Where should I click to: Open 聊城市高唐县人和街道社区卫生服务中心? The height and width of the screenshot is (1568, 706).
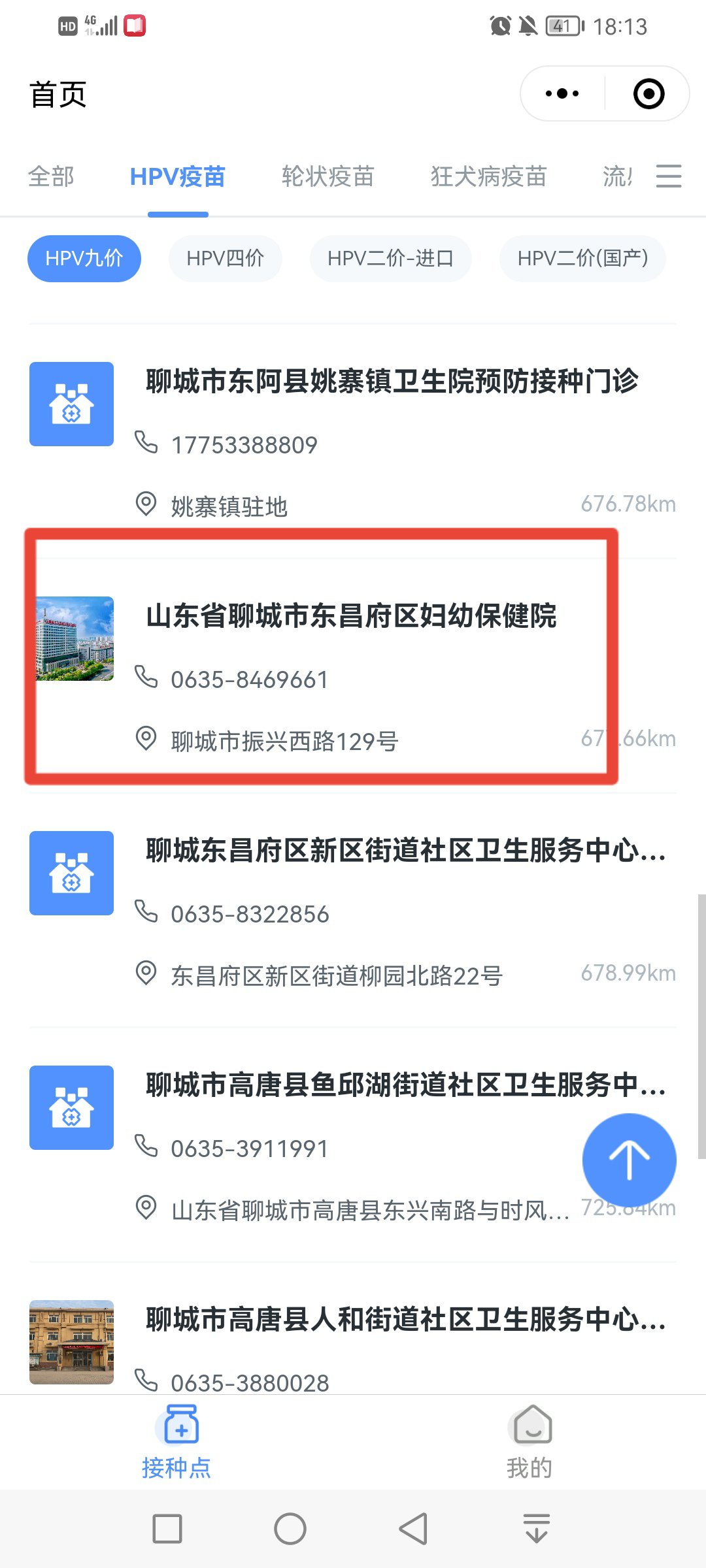click(405, 1320)
